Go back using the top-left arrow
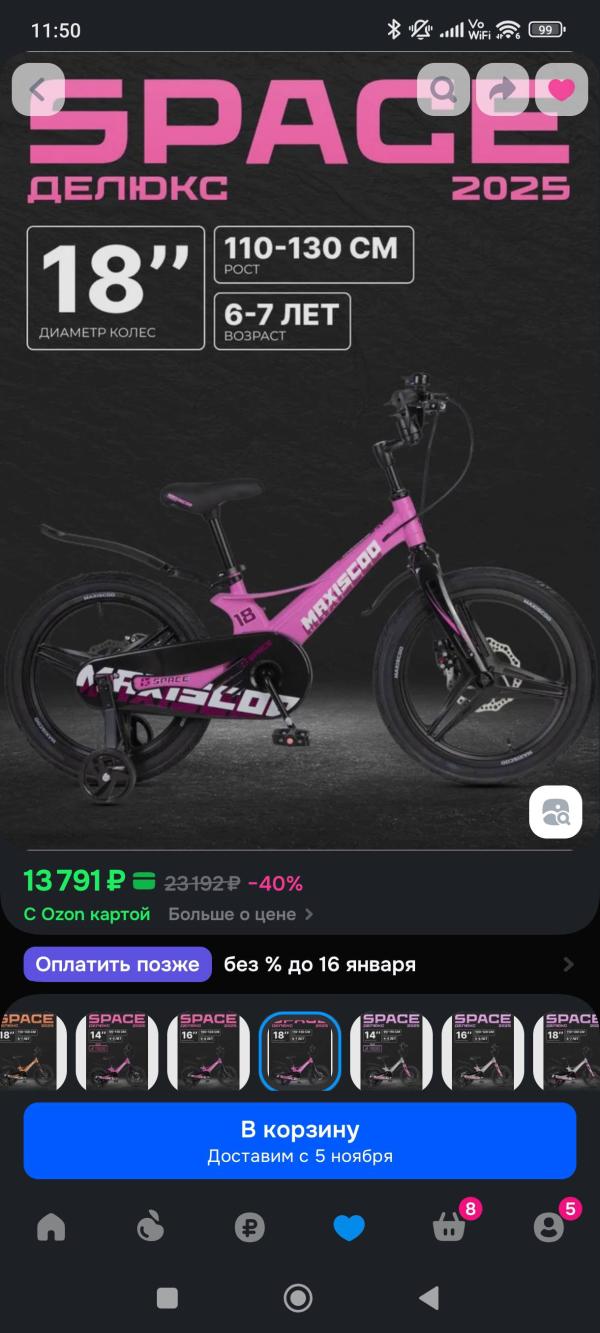Screen dimensions: 600x1333 point(38,90)
